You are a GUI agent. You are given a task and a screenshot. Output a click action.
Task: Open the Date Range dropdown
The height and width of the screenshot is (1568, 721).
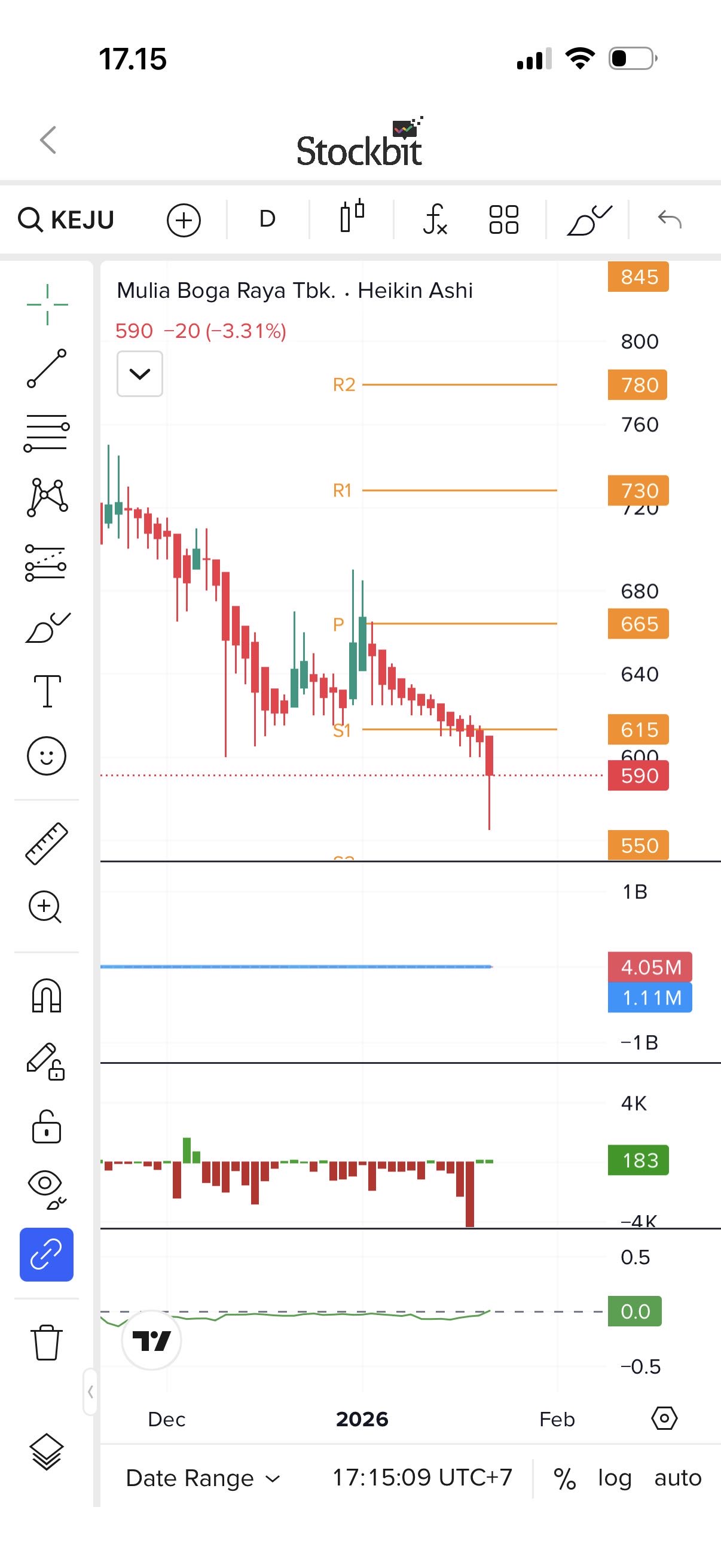tap(202, 1478)
